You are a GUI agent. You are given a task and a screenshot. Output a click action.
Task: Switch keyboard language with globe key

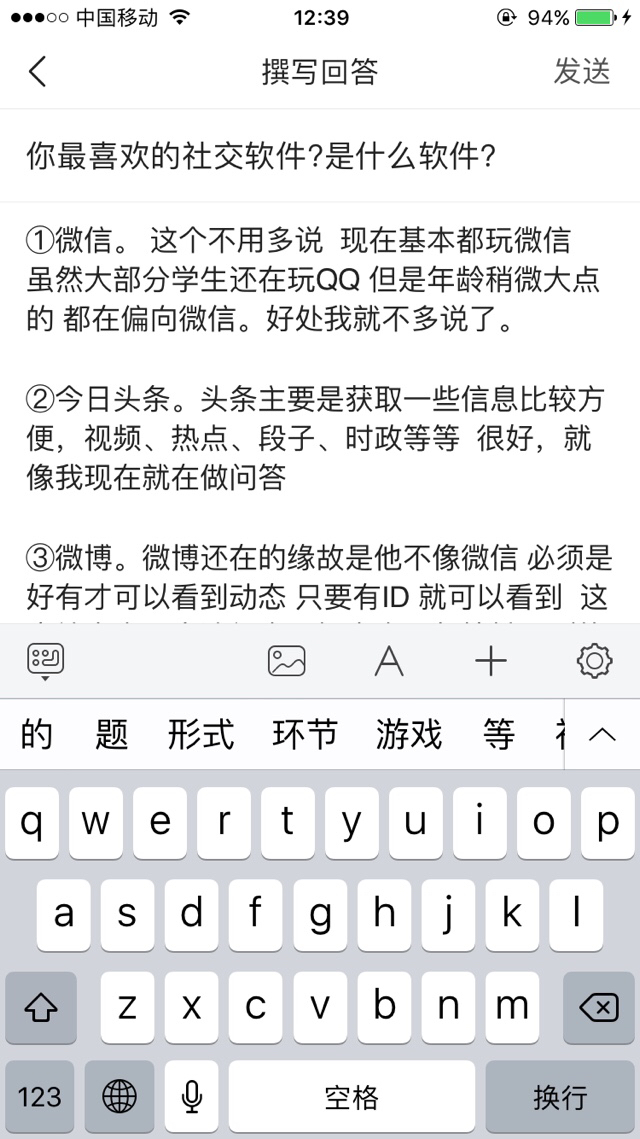click(x=120, y=1097)
